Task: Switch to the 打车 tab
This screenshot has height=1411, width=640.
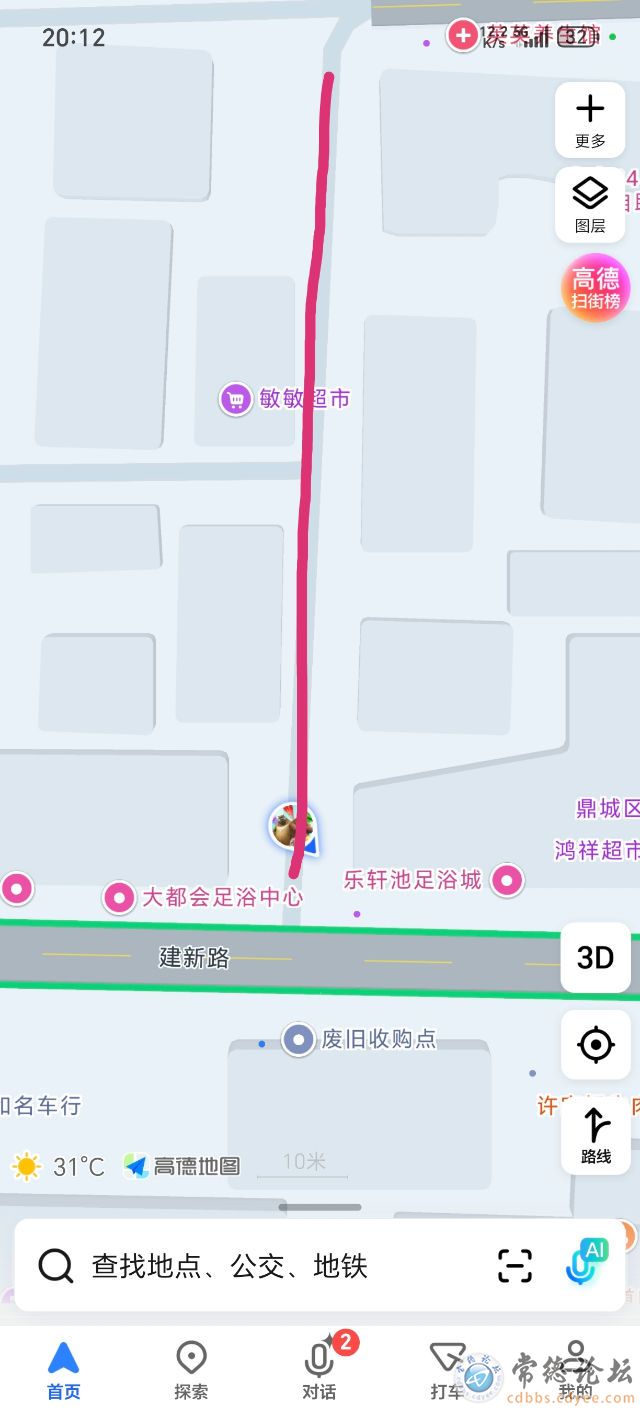Action: click(446, 1370)
